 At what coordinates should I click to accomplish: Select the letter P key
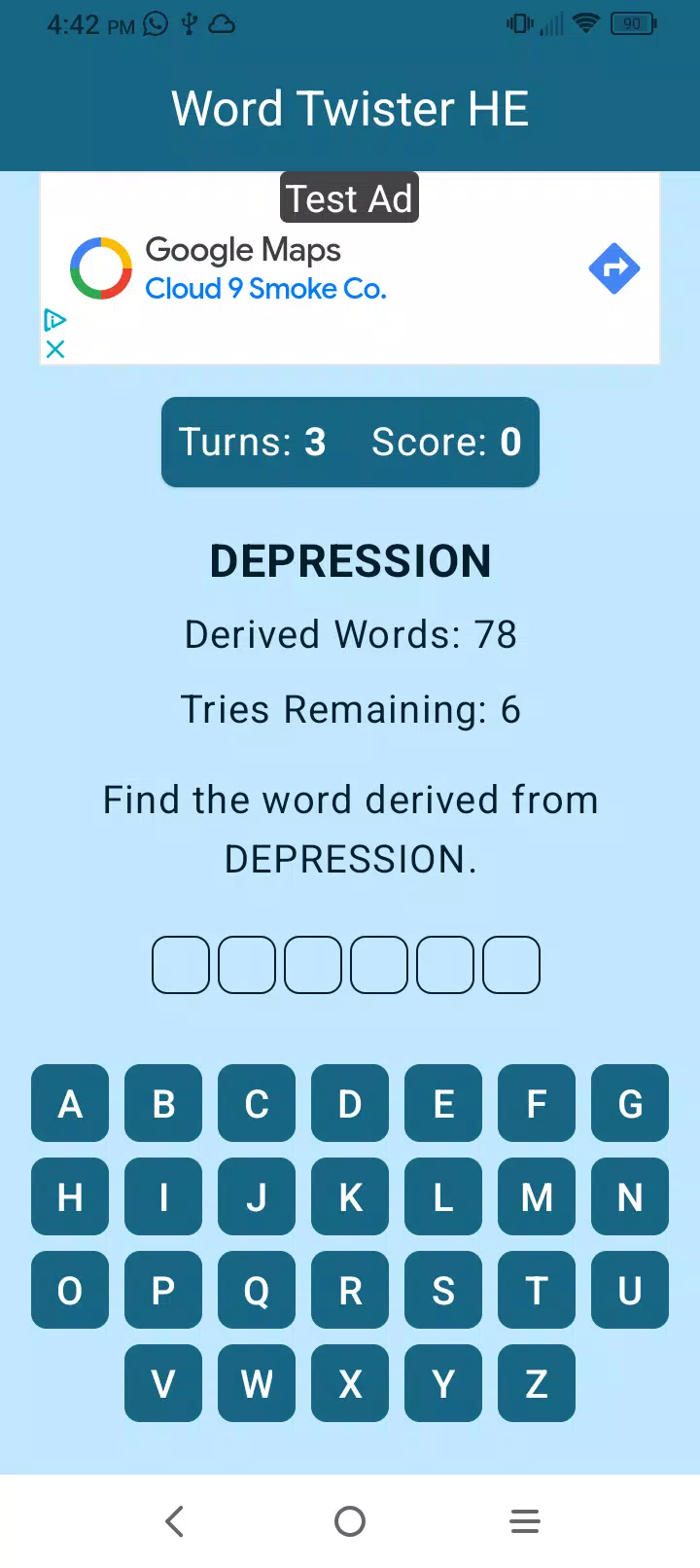(x=163, y=1290)
